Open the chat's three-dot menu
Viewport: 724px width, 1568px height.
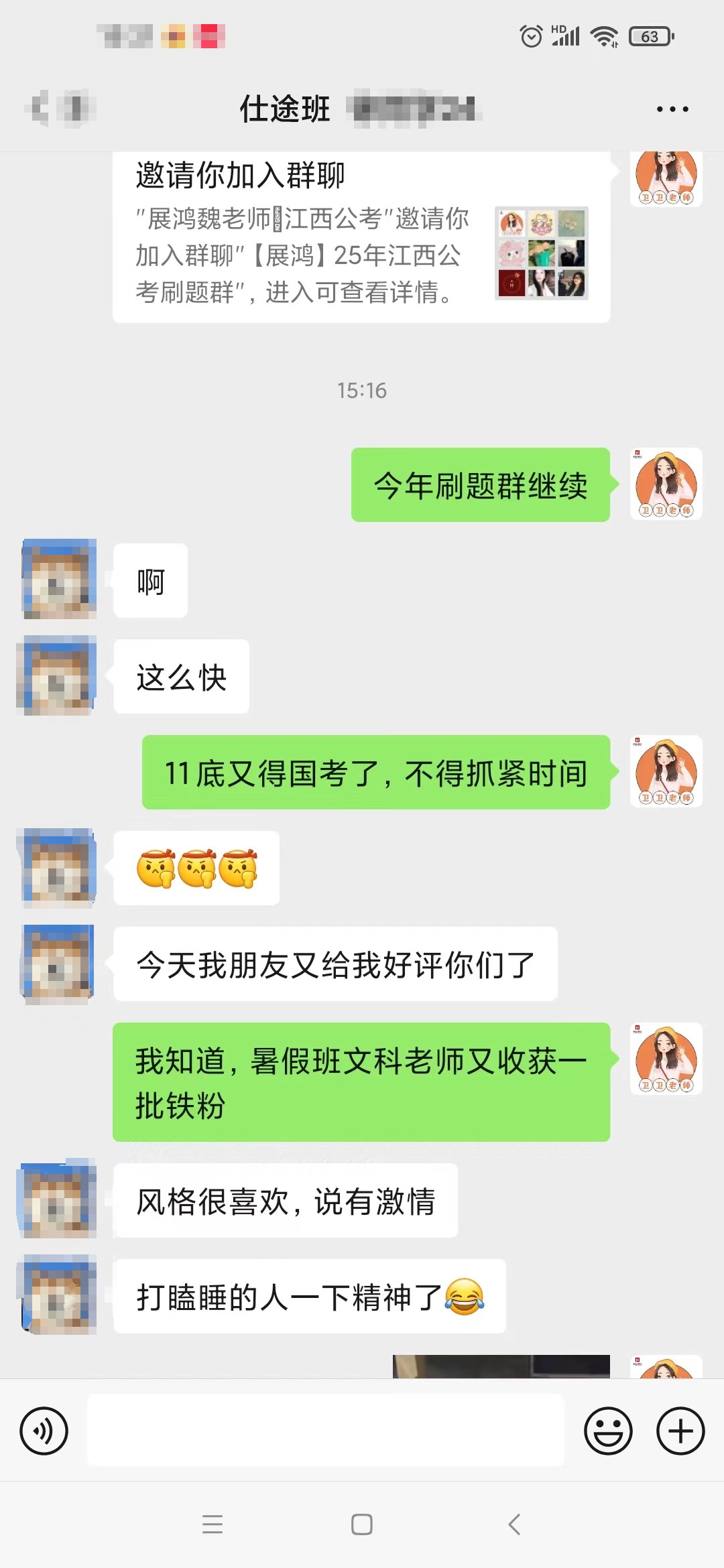(672, 109)
